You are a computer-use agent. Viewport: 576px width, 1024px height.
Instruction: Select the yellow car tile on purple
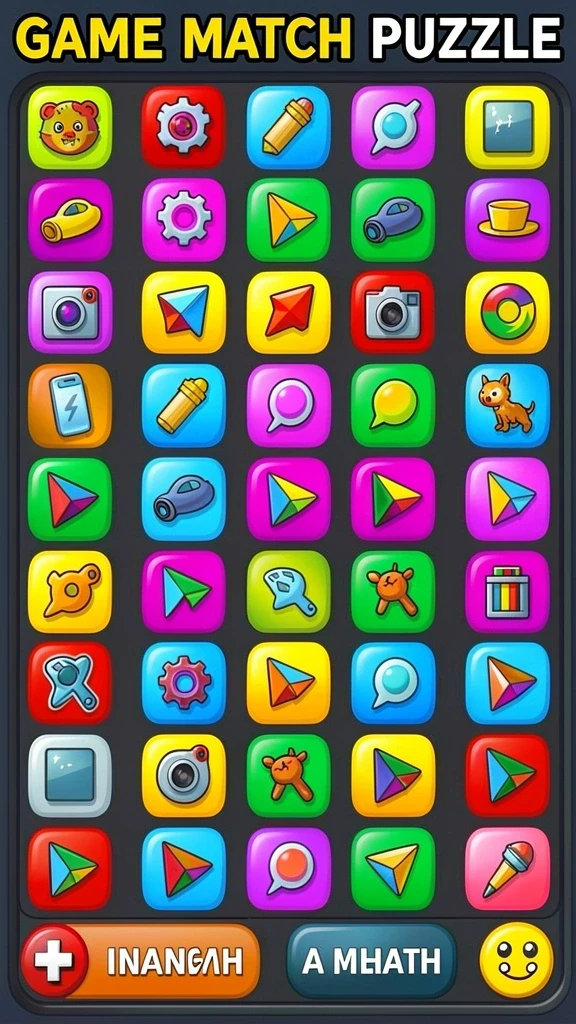tap(70, 220)
